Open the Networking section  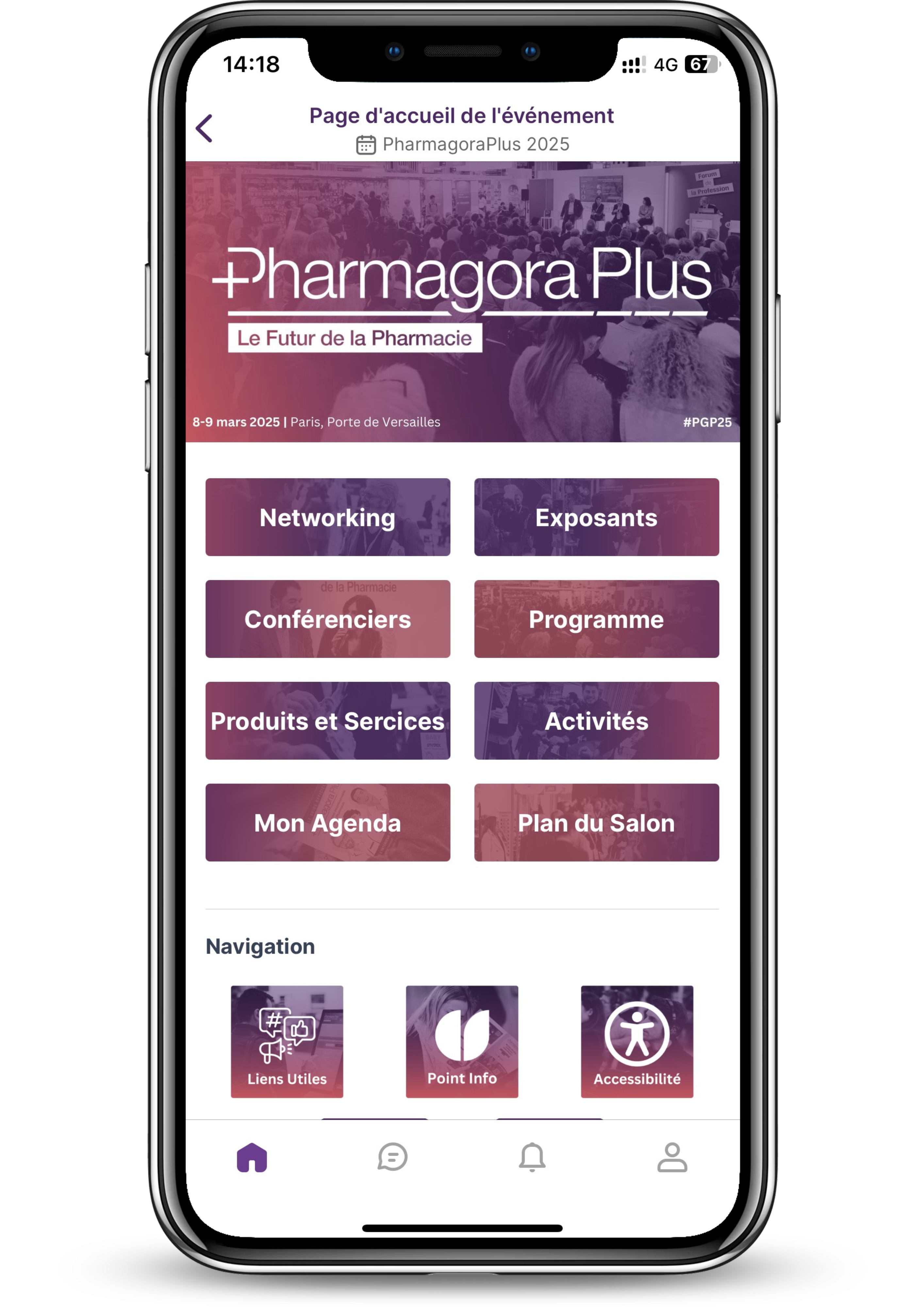pyautogui.click(x=327, y=517)
